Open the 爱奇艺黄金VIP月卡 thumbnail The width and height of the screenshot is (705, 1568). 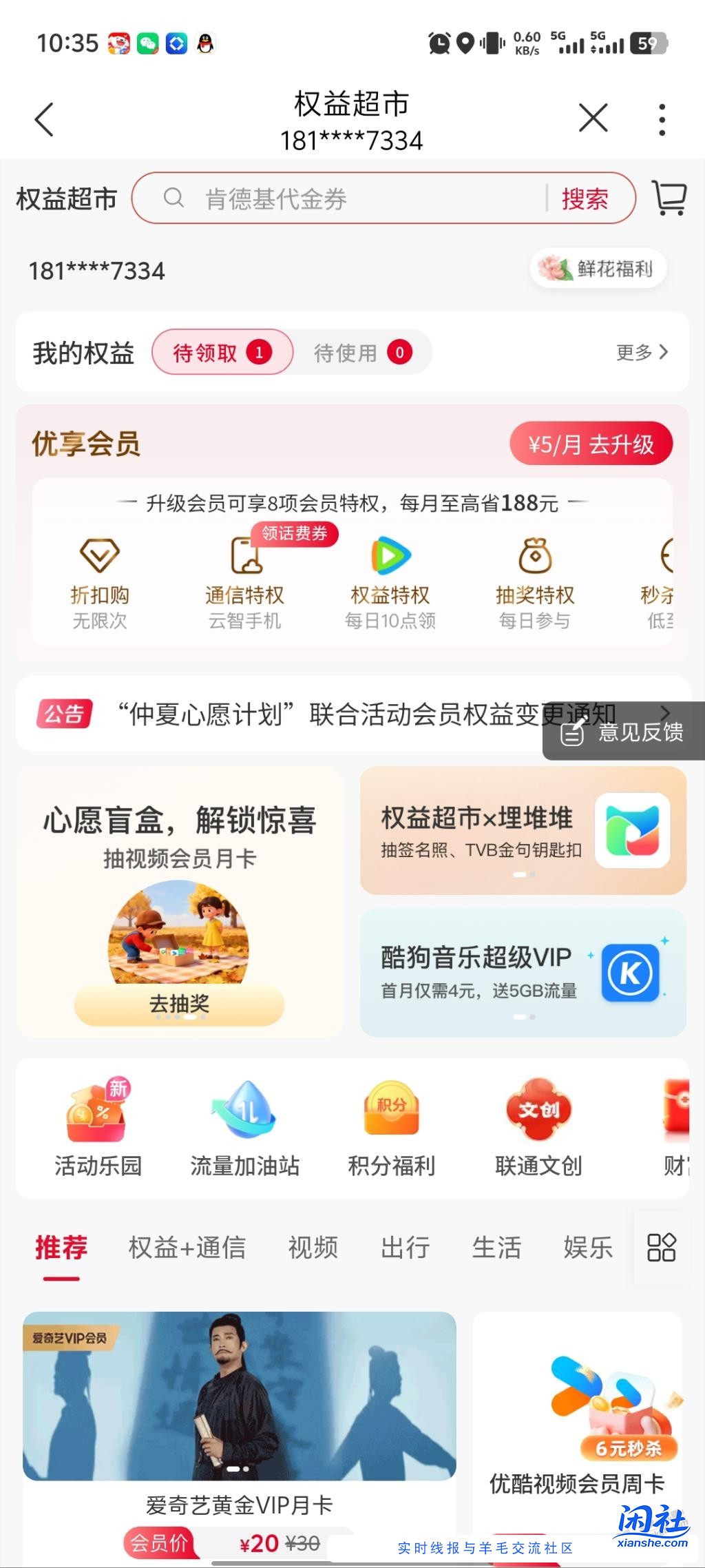point(240,1397)
